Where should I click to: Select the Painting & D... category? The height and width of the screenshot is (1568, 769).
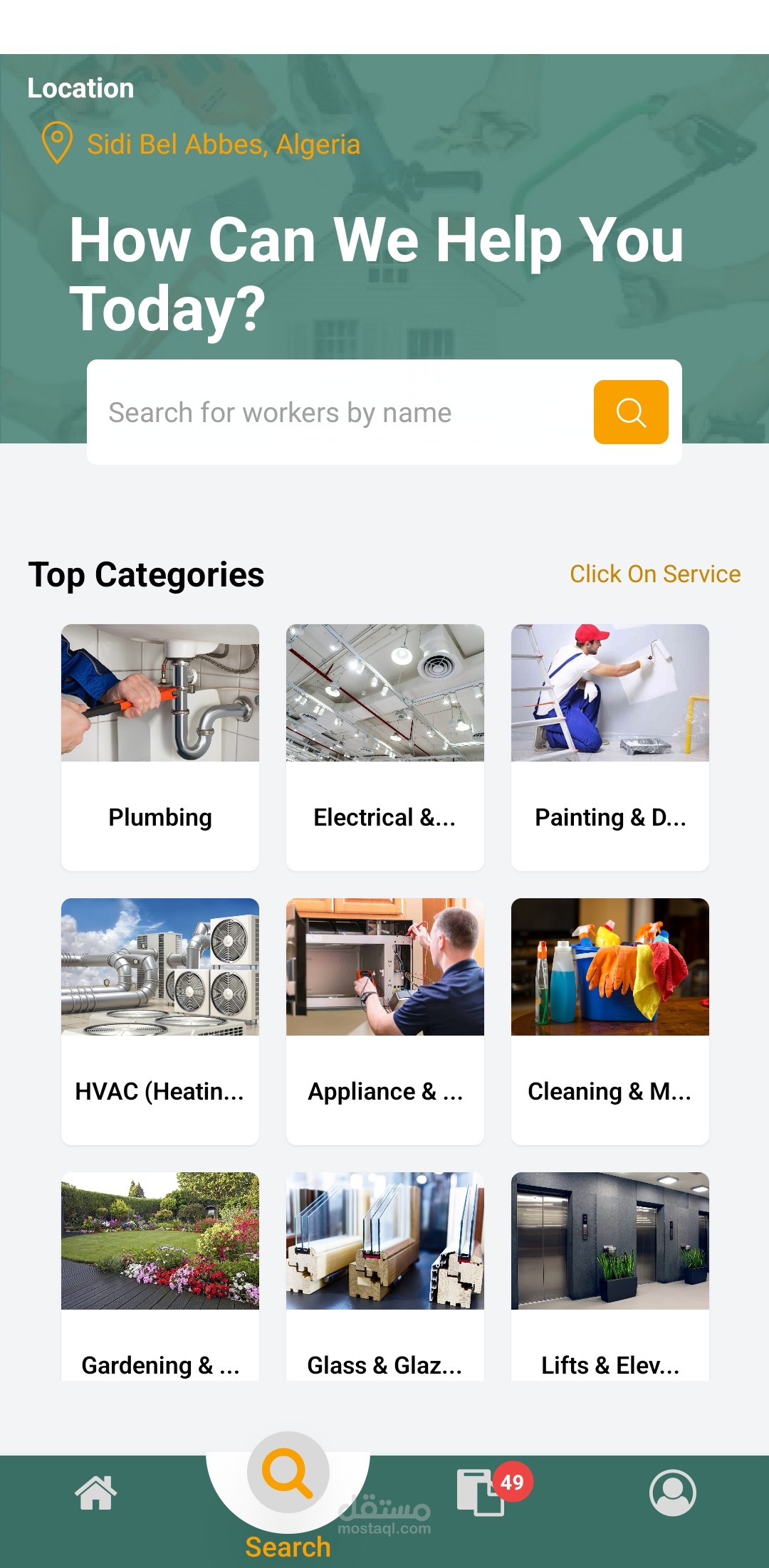[x=610, y=747]
